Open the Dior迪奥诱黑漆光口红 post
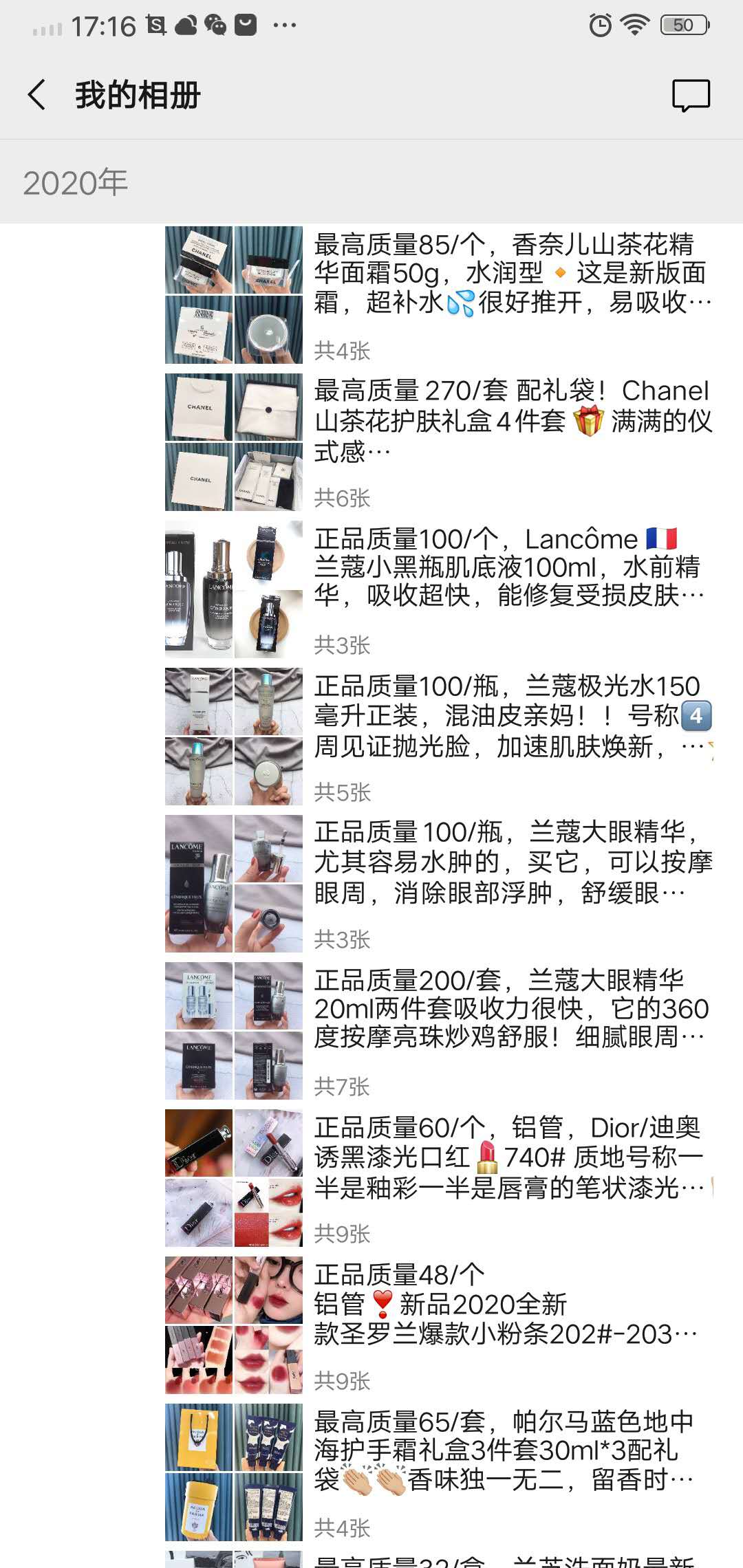Screen dimensions: 743x1568 513,1157
